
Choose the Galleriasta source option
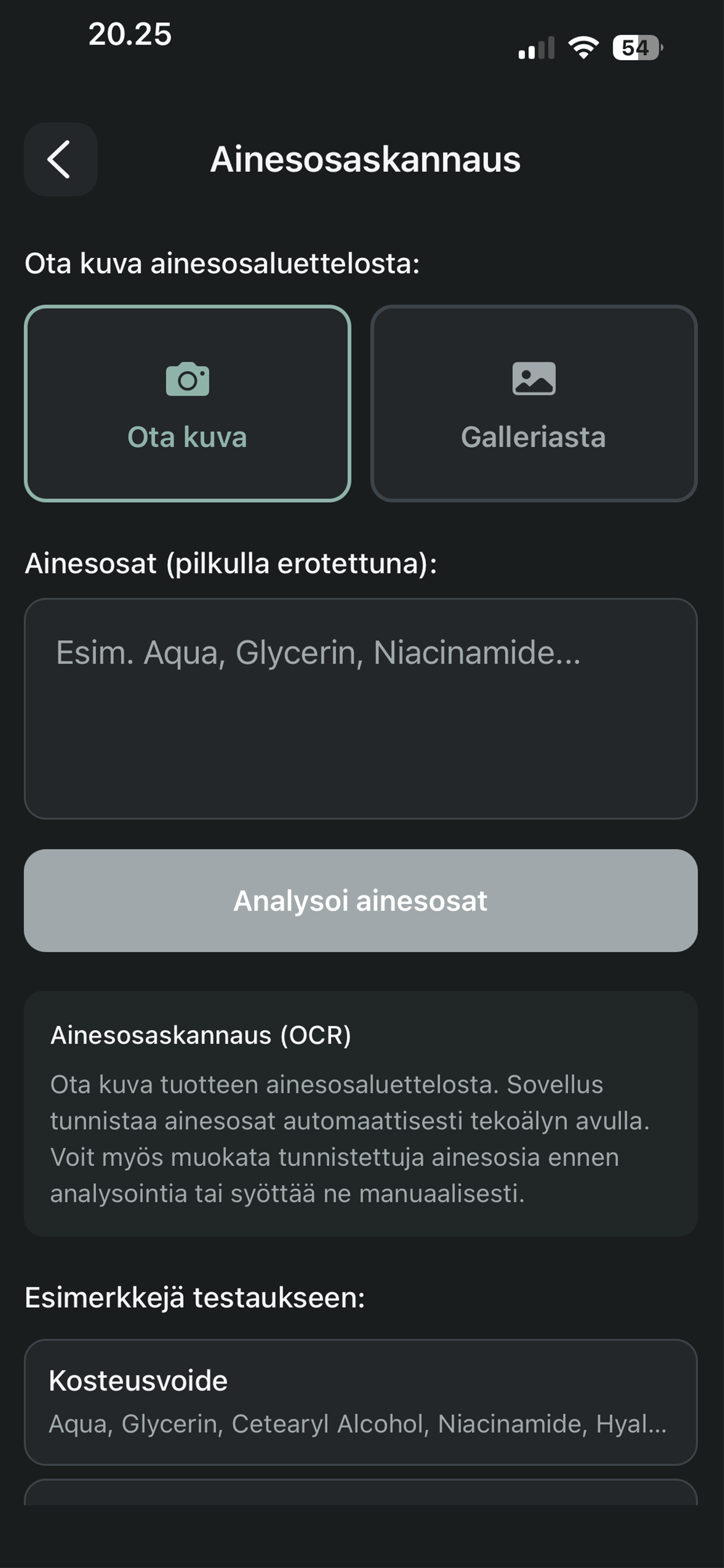click(x=534, y=403)
